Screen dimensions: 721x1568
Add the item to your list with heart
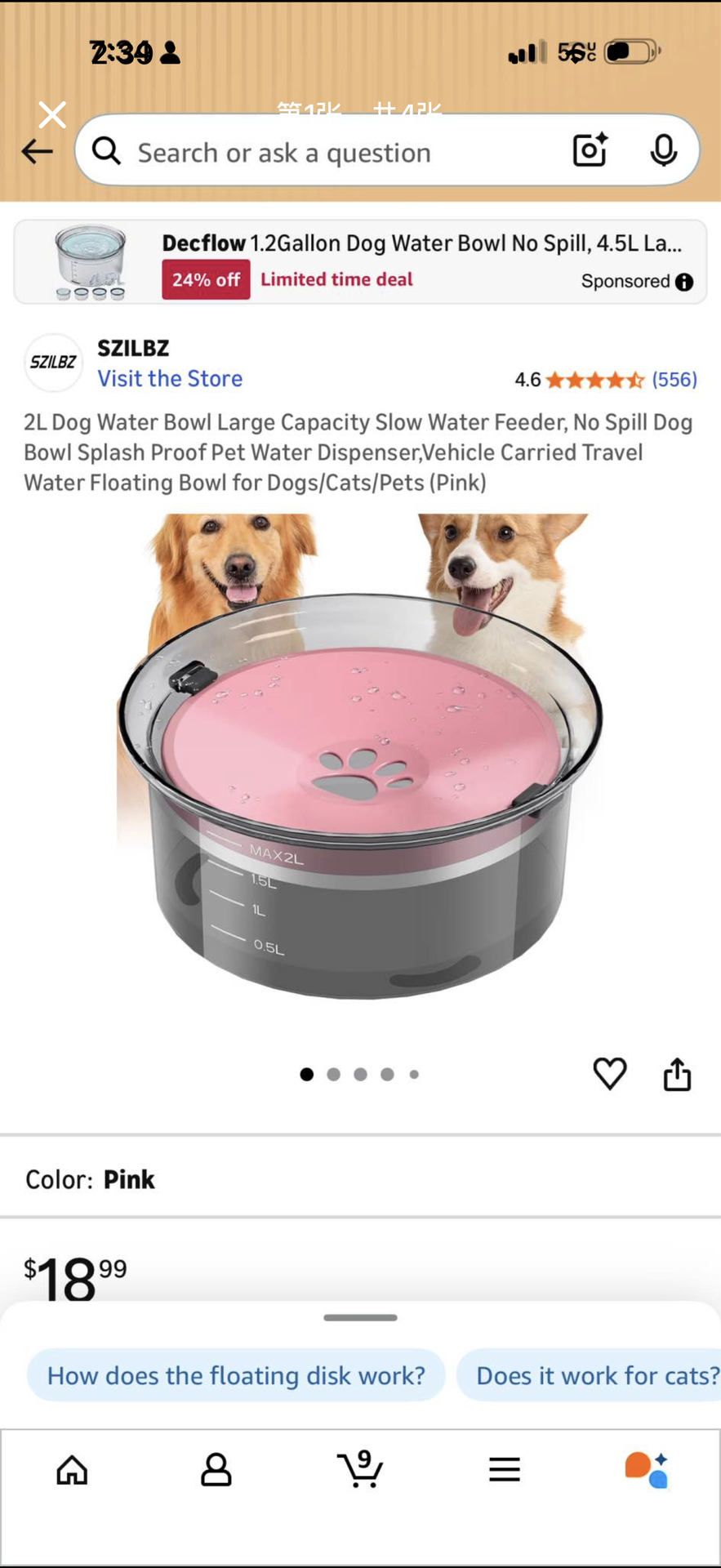[x=610, y=1074]
